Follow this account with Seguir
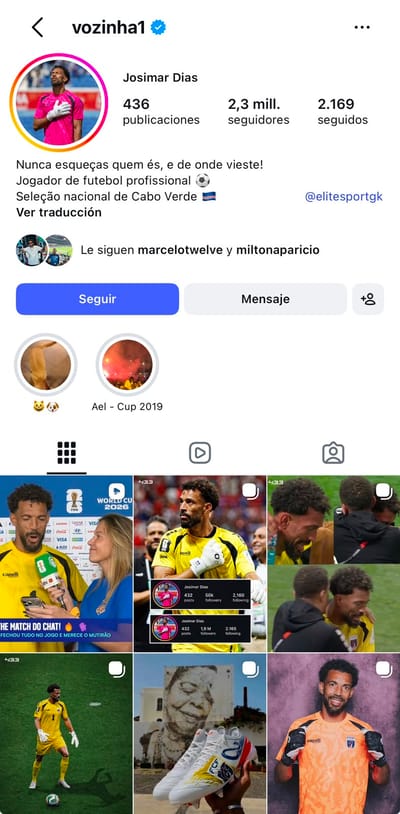Image resolution: width=400 pixels, height=814 pixels. pyautogui.click(x=98, y=299)
